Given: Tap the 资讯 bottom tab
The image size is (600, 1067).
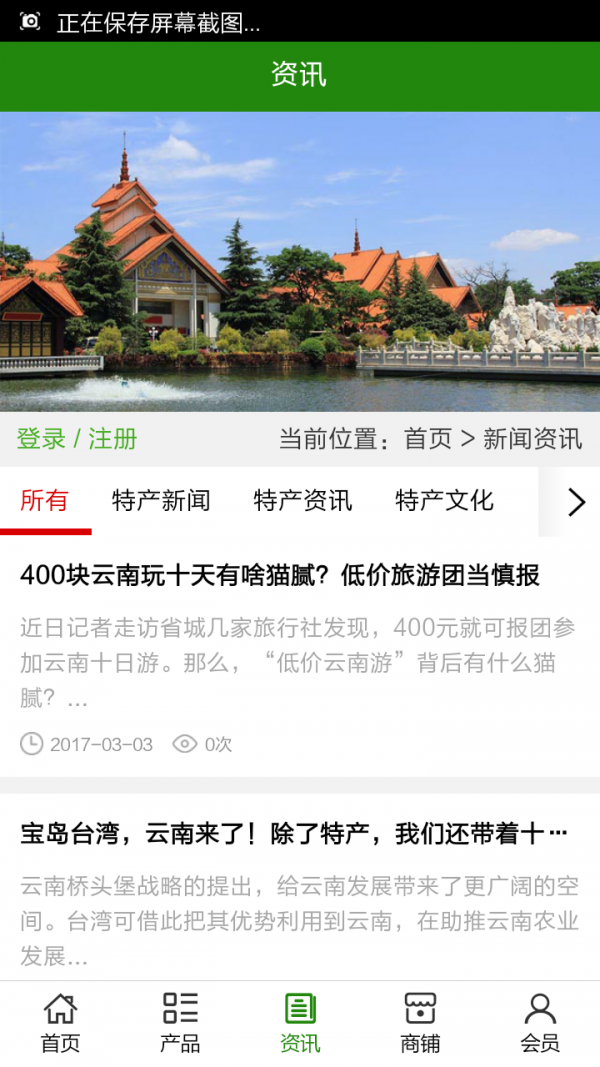Looking at the screenshot, I should coord(300,1023).
